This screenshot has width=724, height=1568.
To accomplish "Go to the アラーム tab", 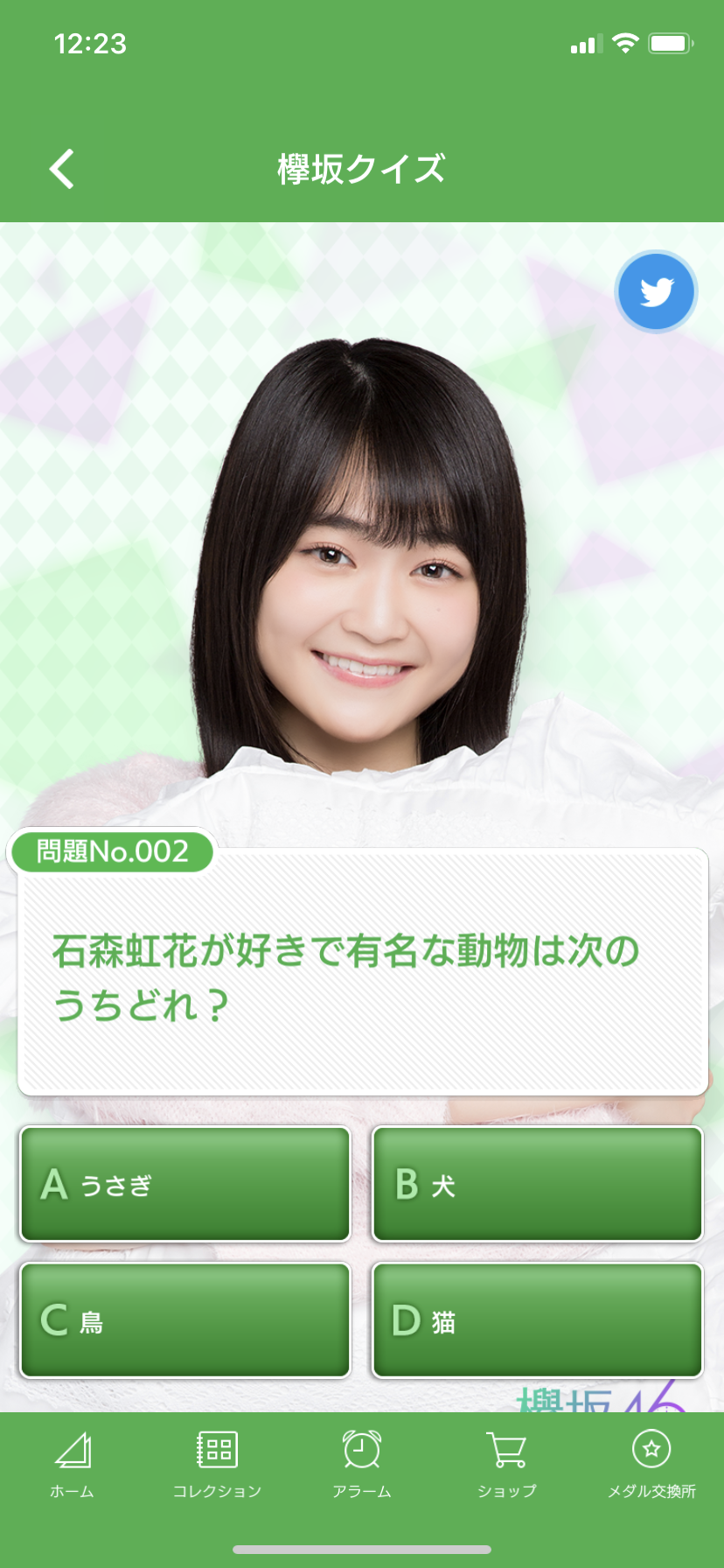I will pyautogui.click(x=362, y=1464).
